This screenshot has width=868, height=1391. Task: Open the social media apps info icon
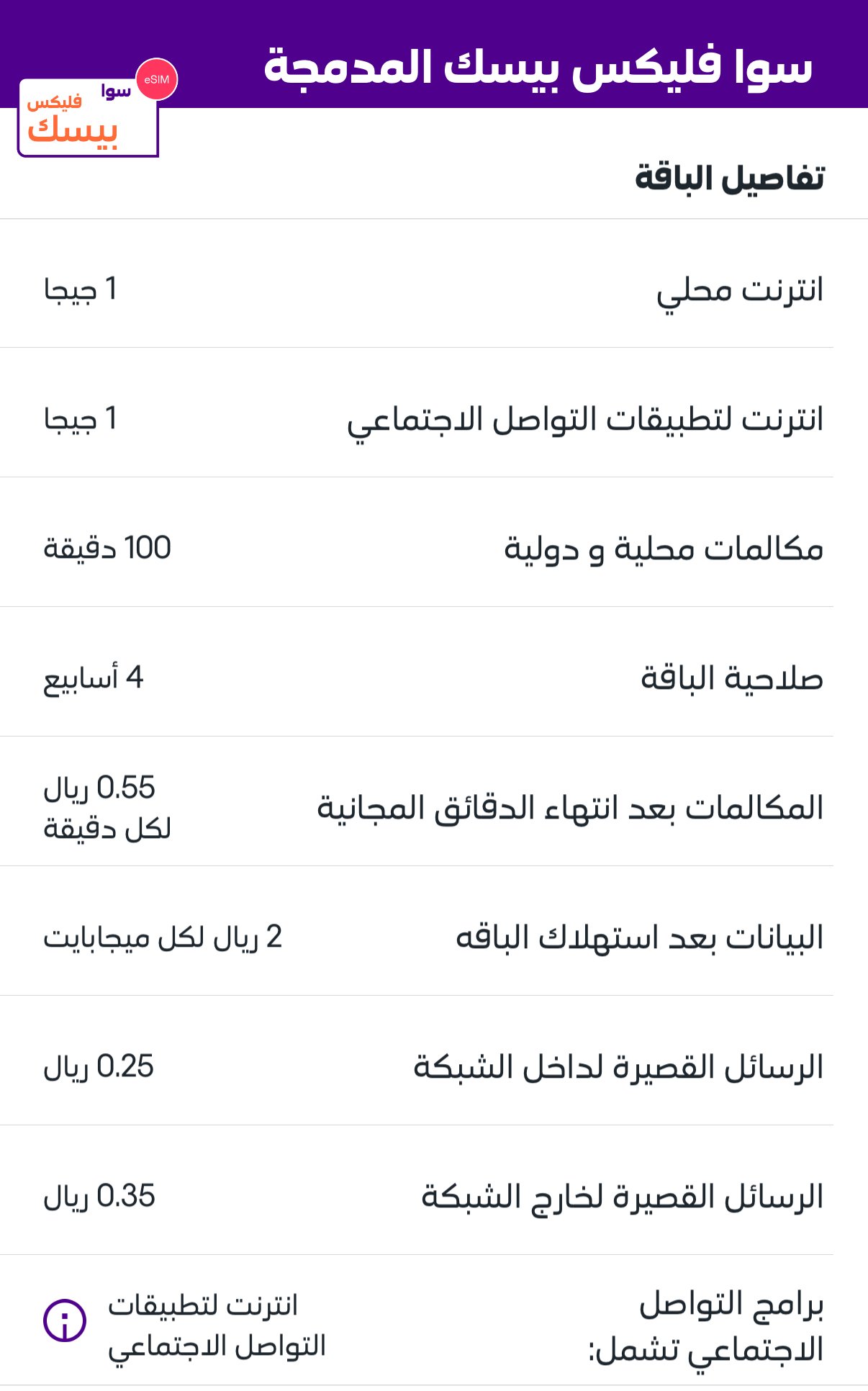[x=65, y=1320]
